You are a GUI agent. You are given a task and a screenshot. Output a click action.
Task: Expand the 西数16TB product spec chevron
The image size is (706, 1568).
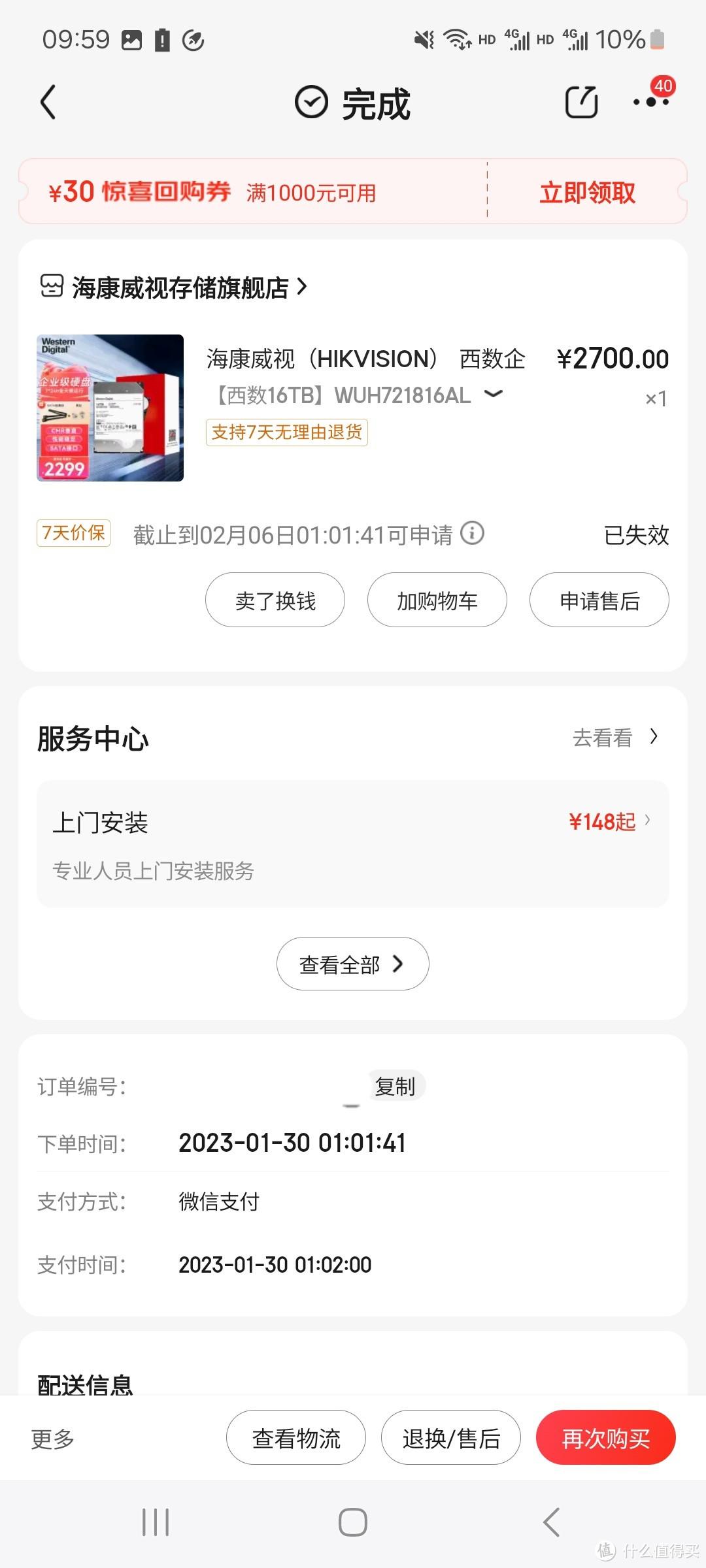pyautogui.click(x=494, y=394)
